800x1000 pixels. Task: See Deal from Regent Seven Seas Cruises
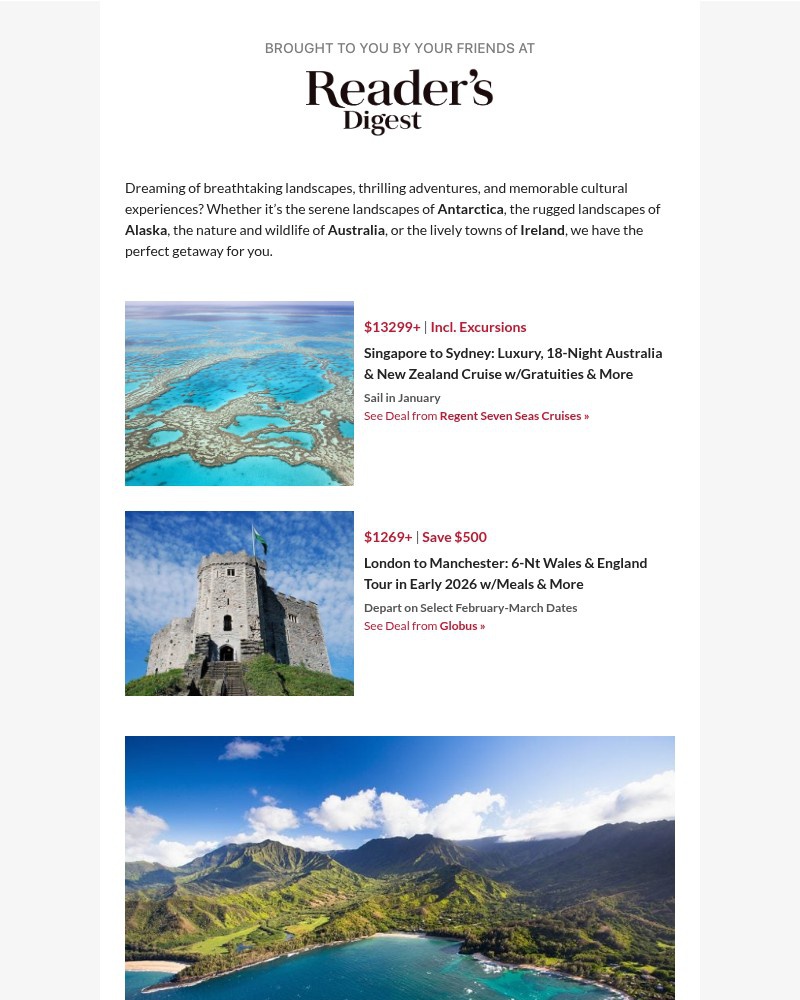[476, 416]
